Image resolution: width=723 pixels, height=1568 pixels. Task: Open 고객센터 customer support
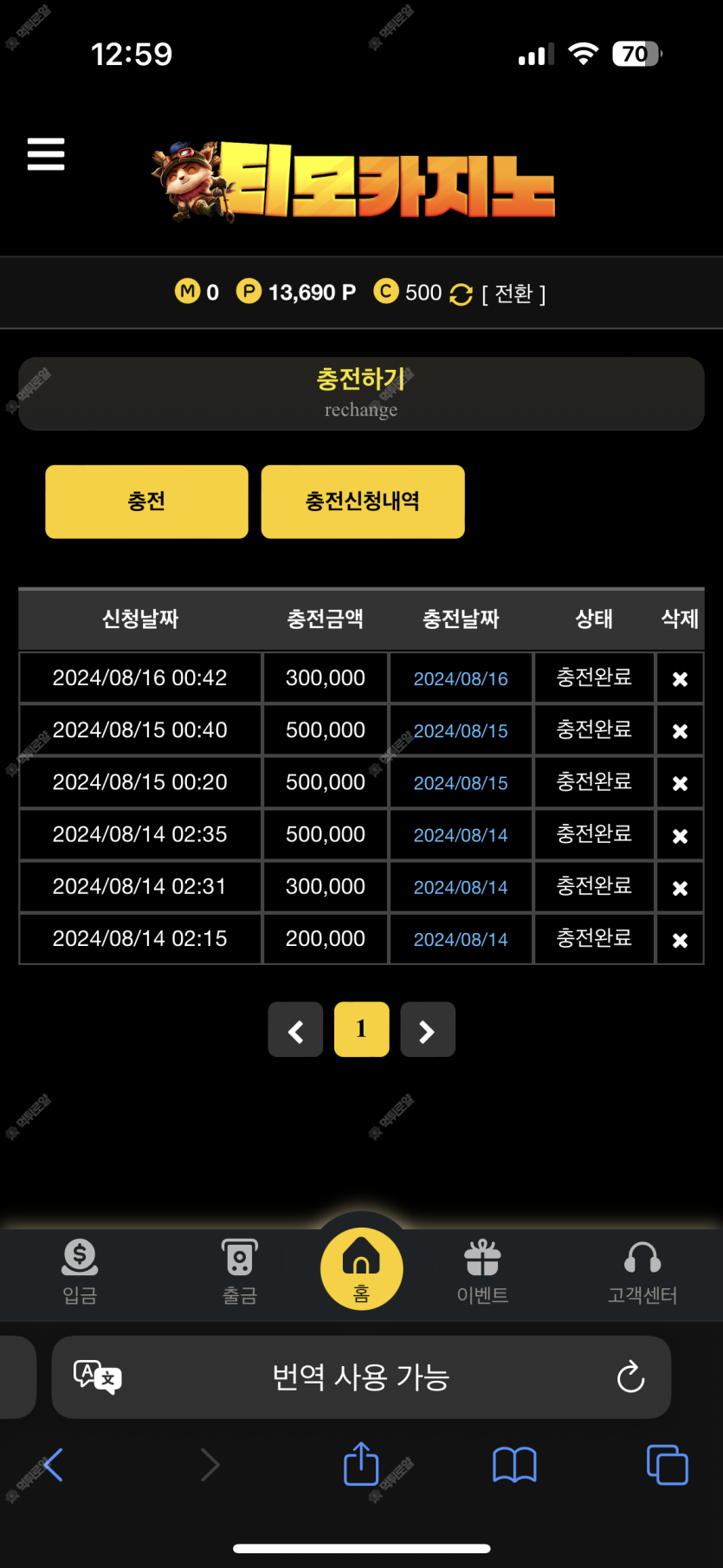coord(642,1271)
